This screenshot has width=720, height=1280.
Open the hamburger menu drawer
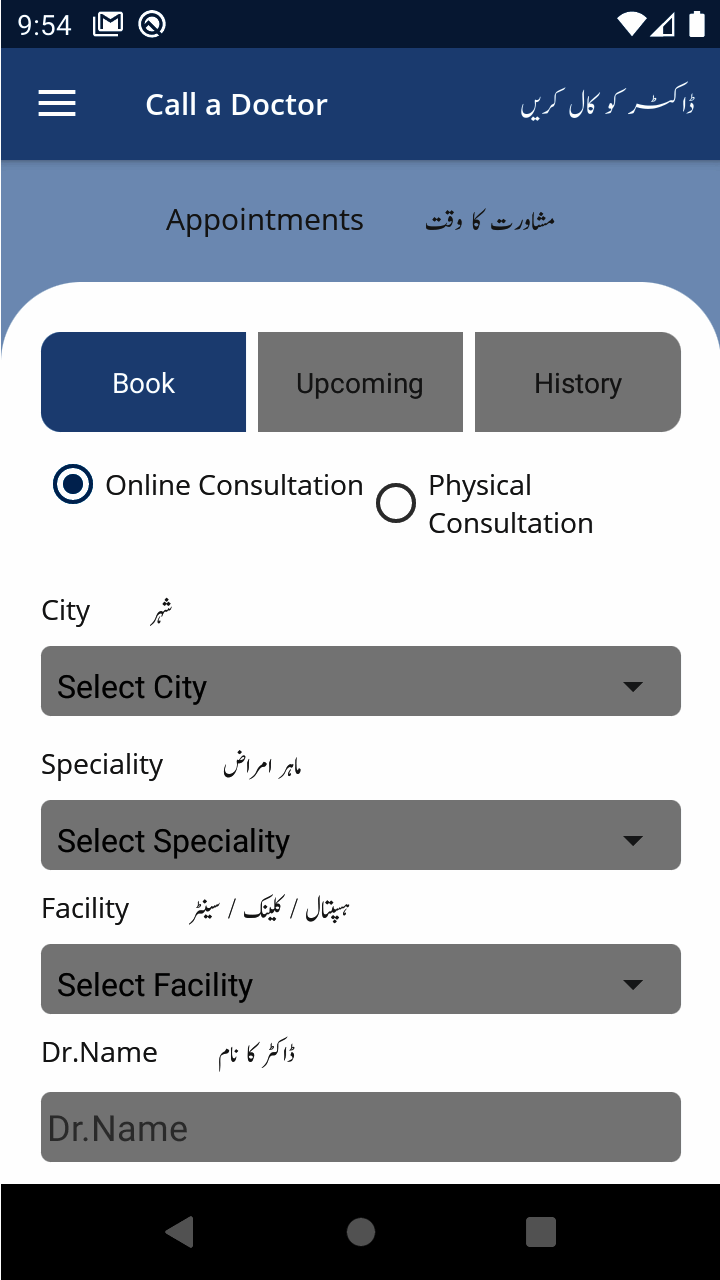click(x=57, y=104)
